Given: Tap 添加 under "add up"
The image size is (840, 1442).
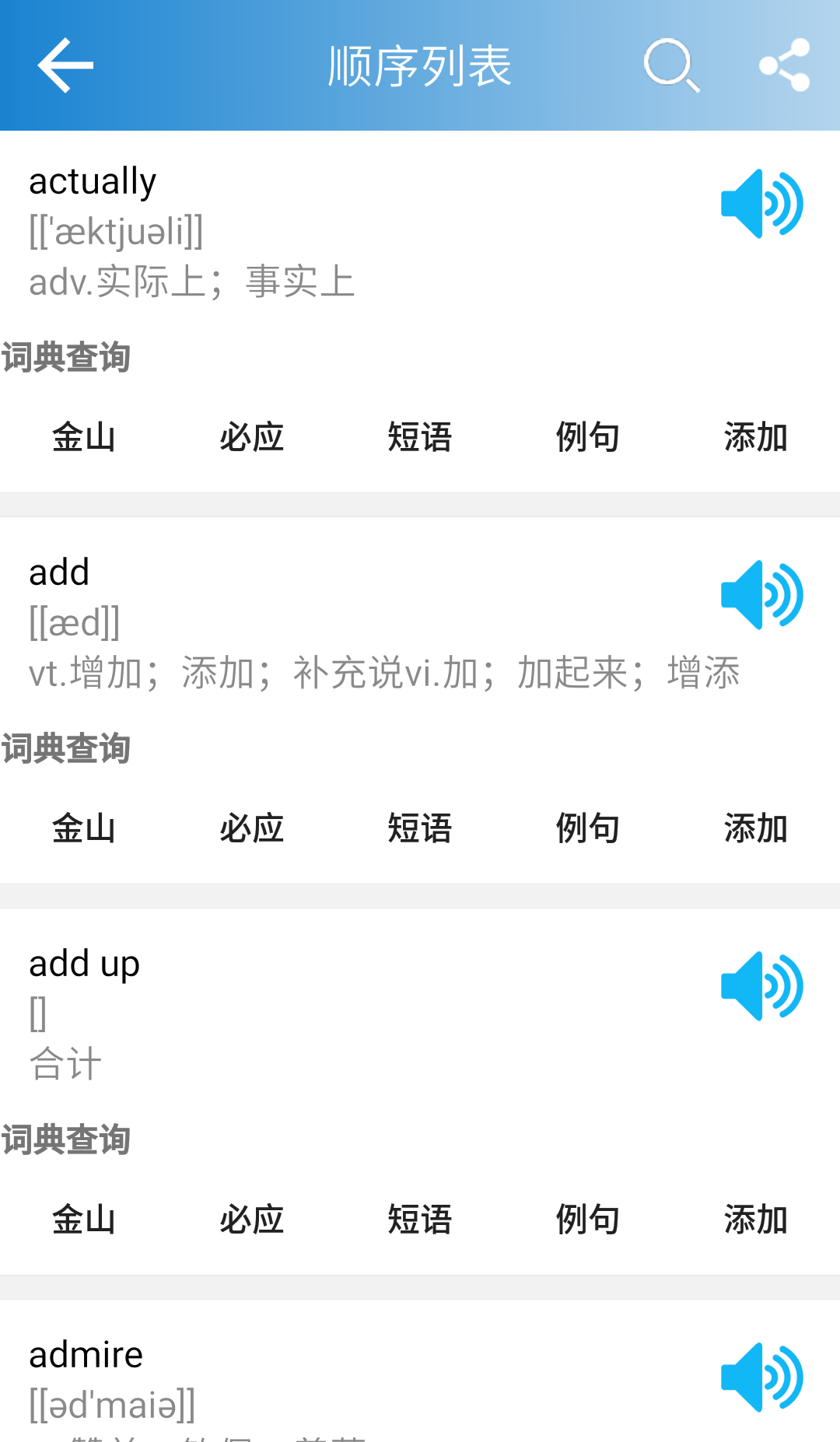Looking at the screenshot, I should click(x=756, y=1220).
